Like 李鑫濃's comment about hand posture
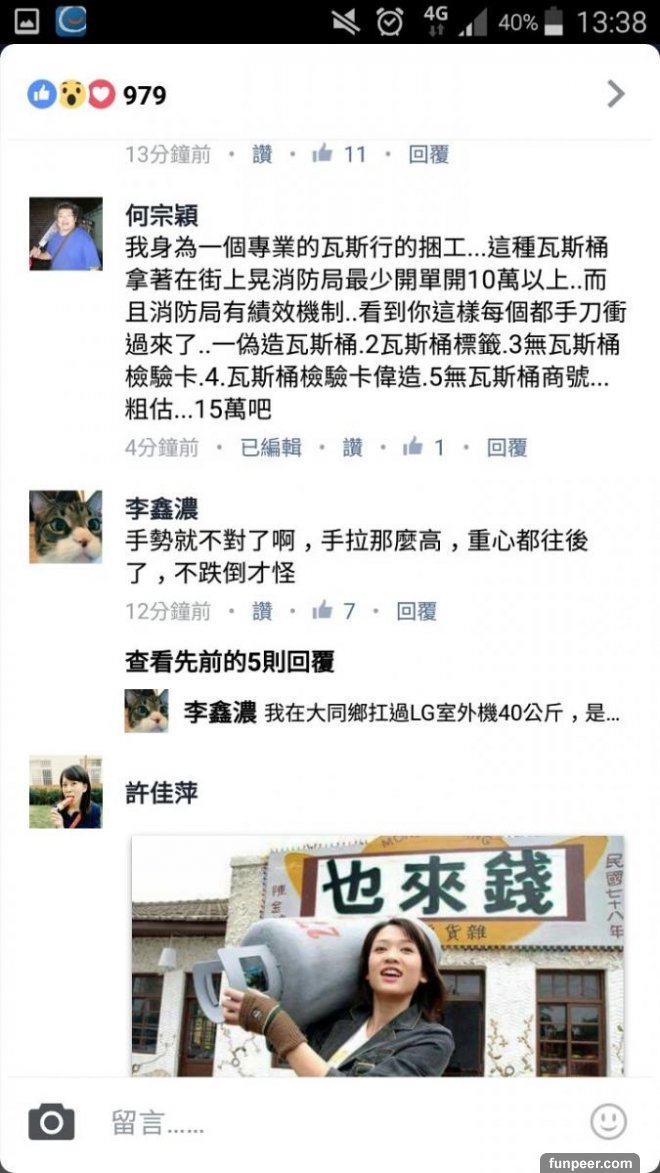This screenshot has width=660, height=1173. click(262, 611)
